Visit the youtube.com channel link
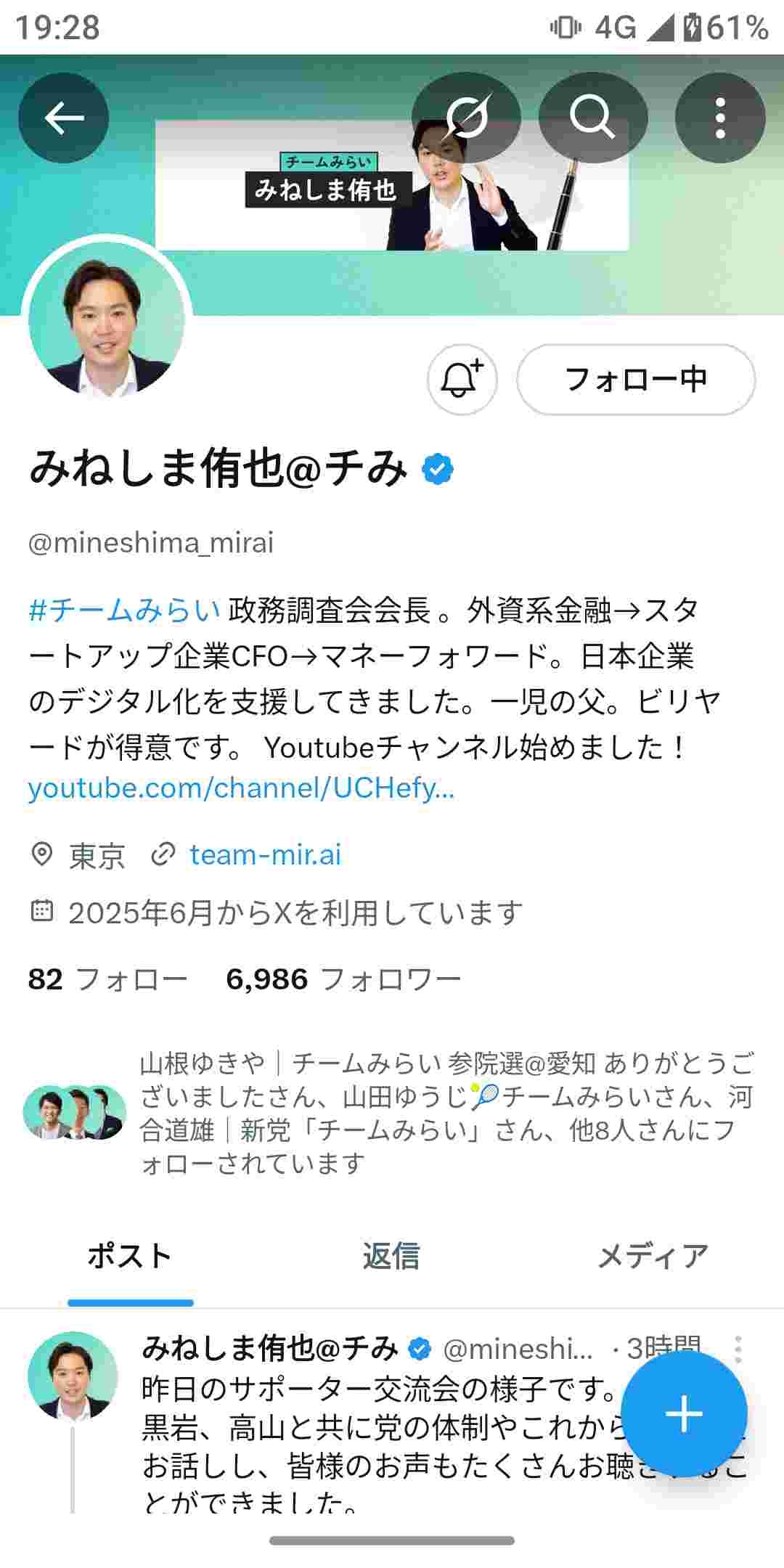 pyautogui.click(x=241, y=788)
